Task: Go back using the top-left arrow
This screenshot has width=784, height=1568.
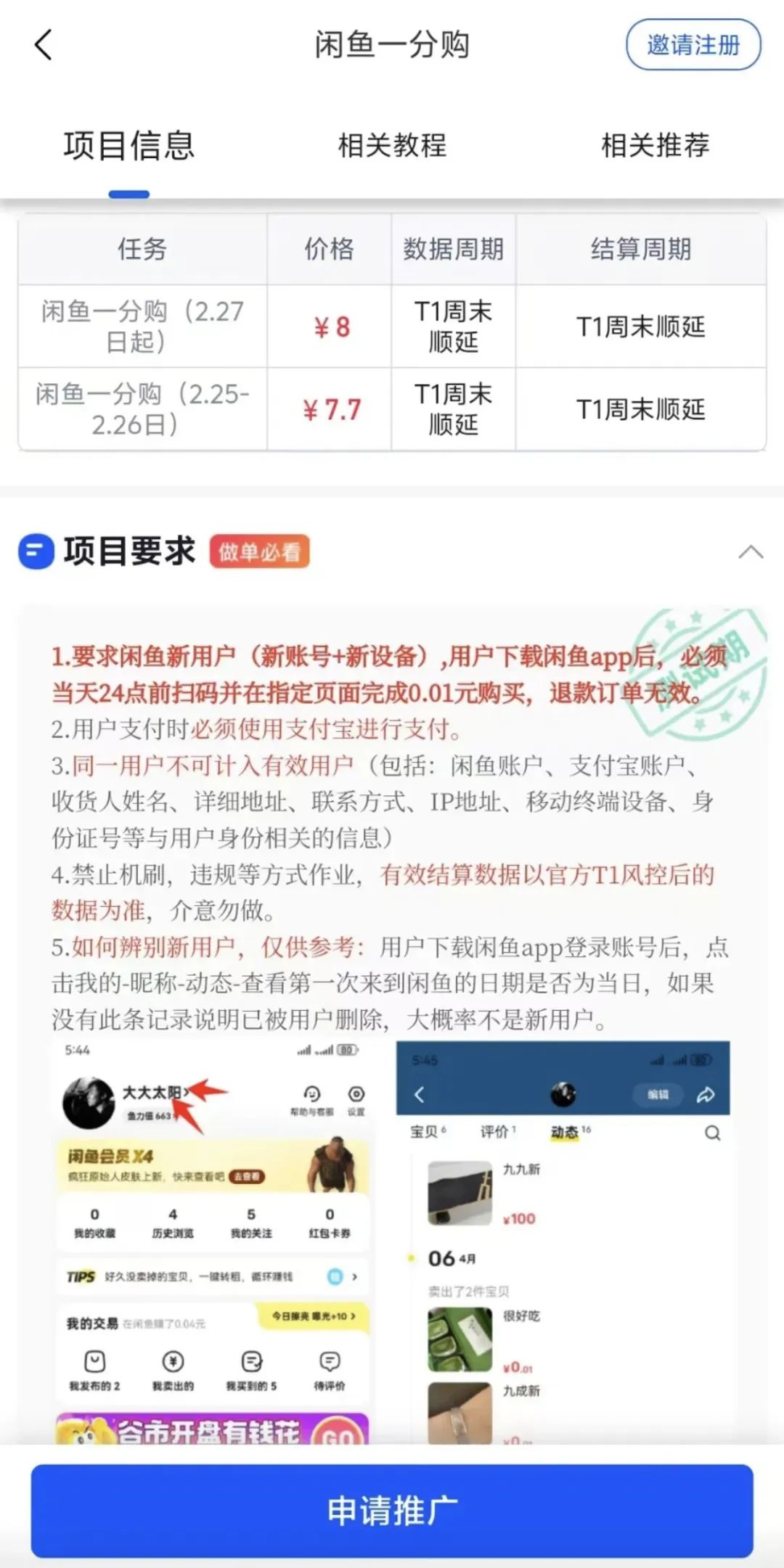Action: [x=44, y=45]
